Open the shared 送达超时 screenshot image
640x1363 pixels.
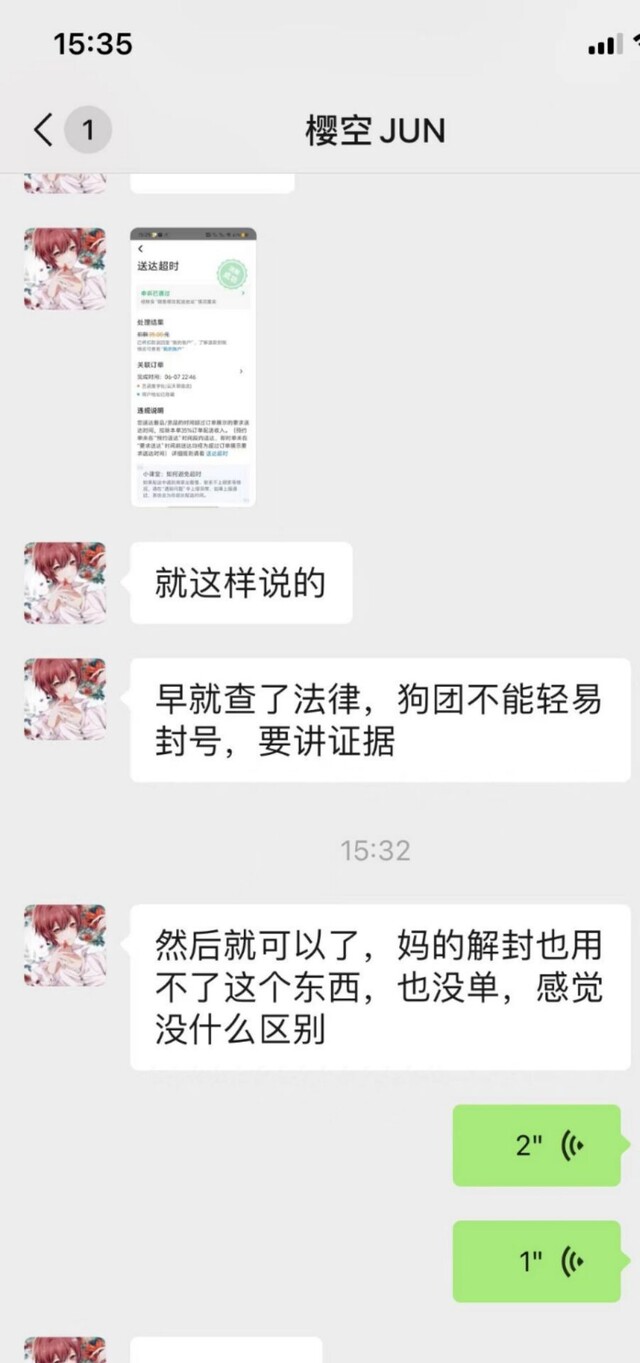click(193, 367)
